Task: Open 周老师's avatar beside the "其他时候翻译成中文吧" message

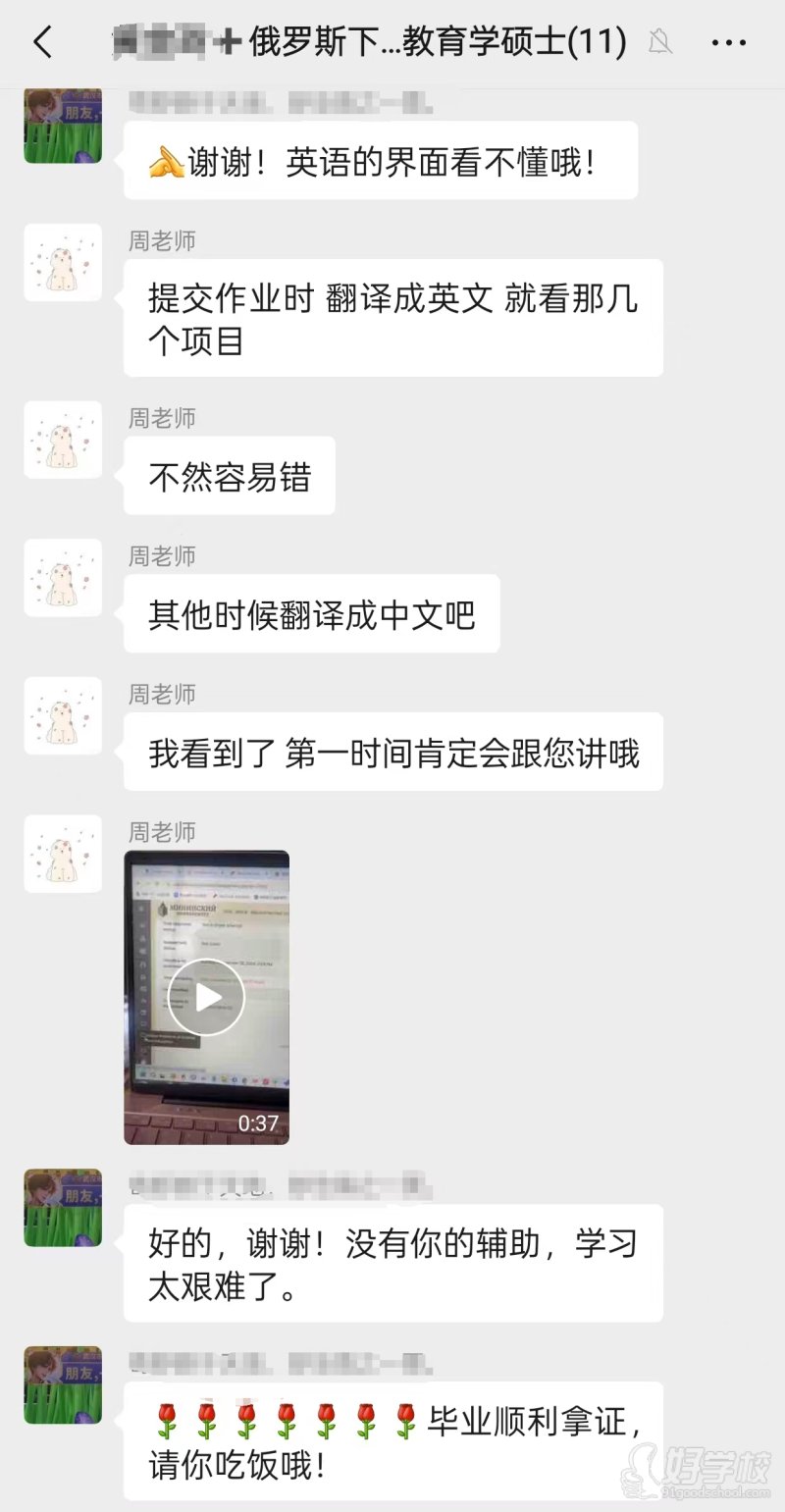Action: (x=63, y=578)
